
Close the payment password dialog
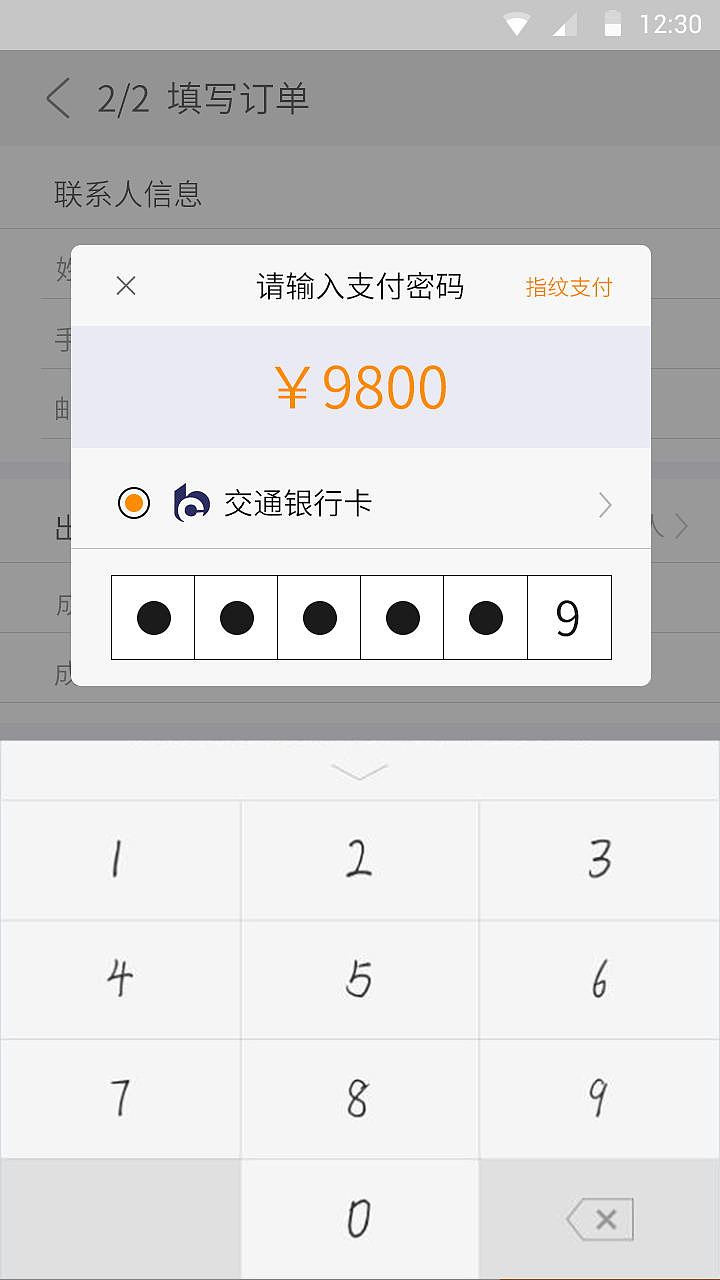126,286
